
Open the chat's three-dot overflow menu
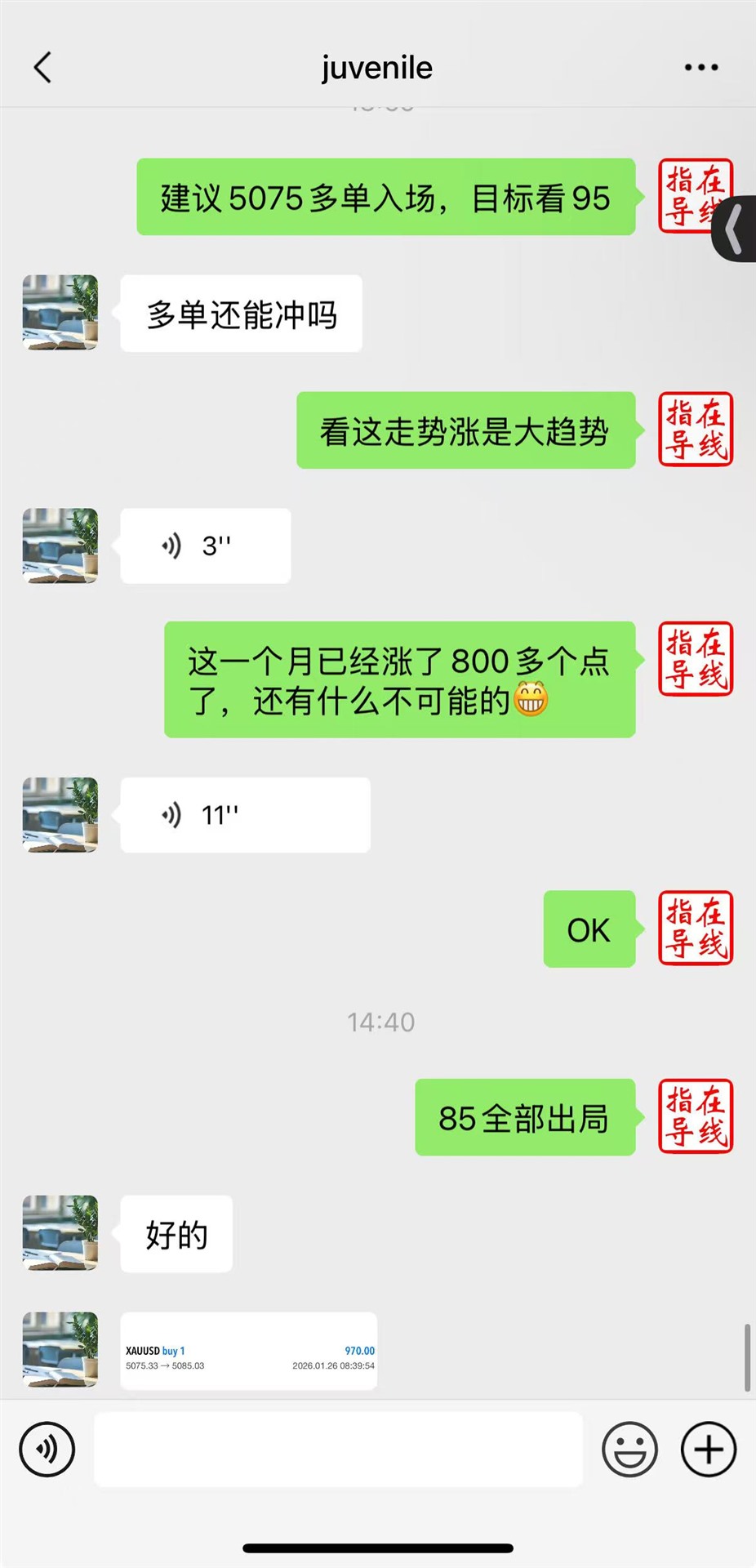701,68
